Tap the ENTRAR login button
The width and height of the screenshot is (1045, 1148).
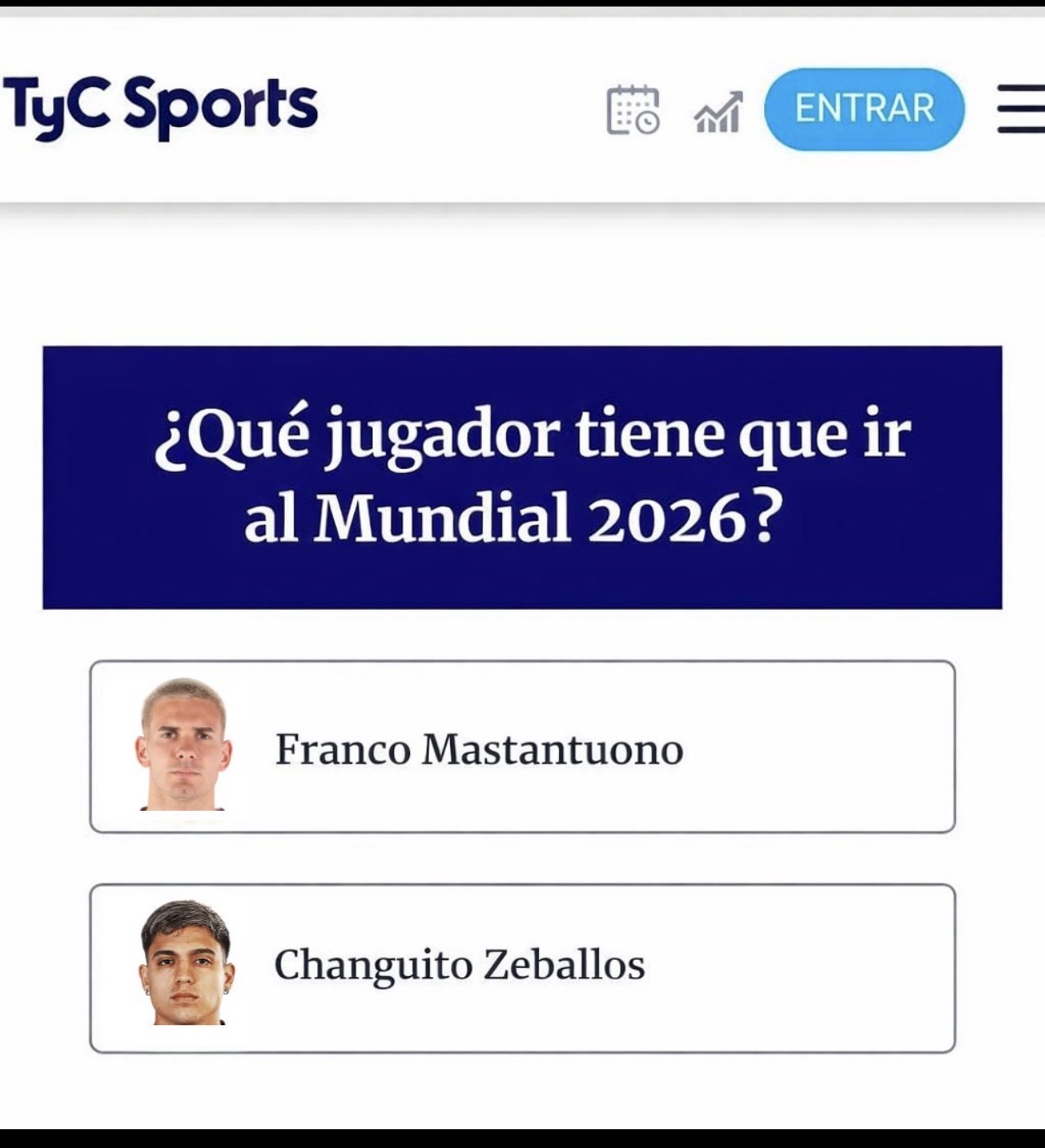864,109
